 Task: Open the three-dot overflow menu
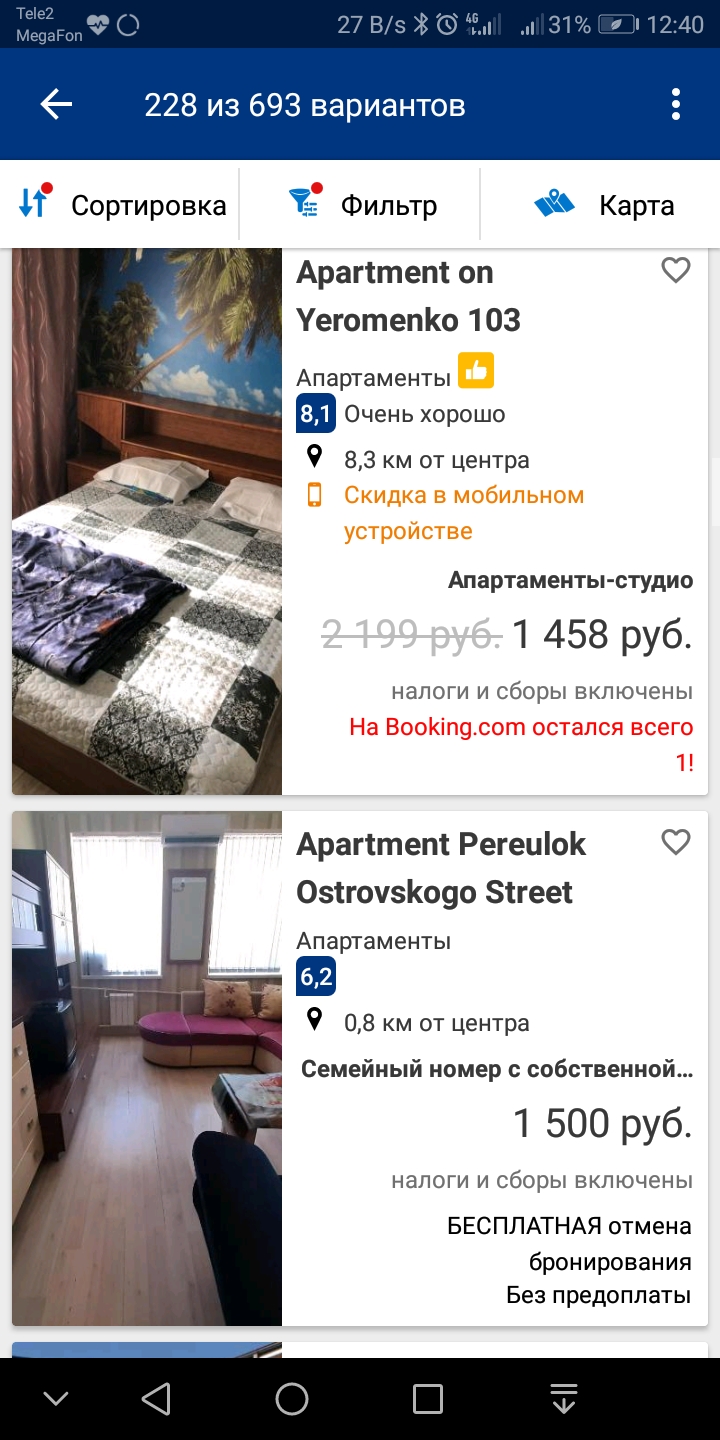(x=676, y=105)
